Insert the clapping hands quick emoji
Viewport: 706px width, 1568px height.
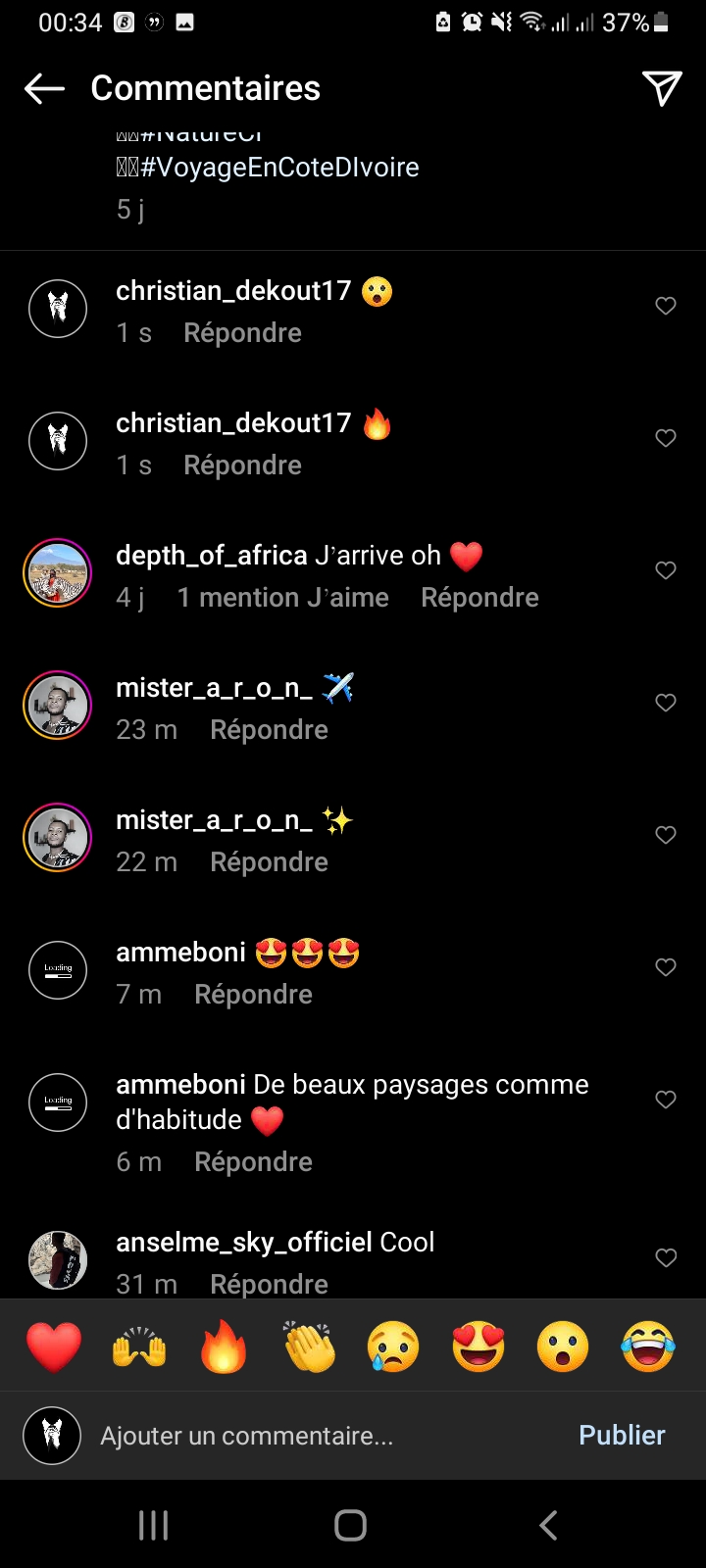[309, 1347]
